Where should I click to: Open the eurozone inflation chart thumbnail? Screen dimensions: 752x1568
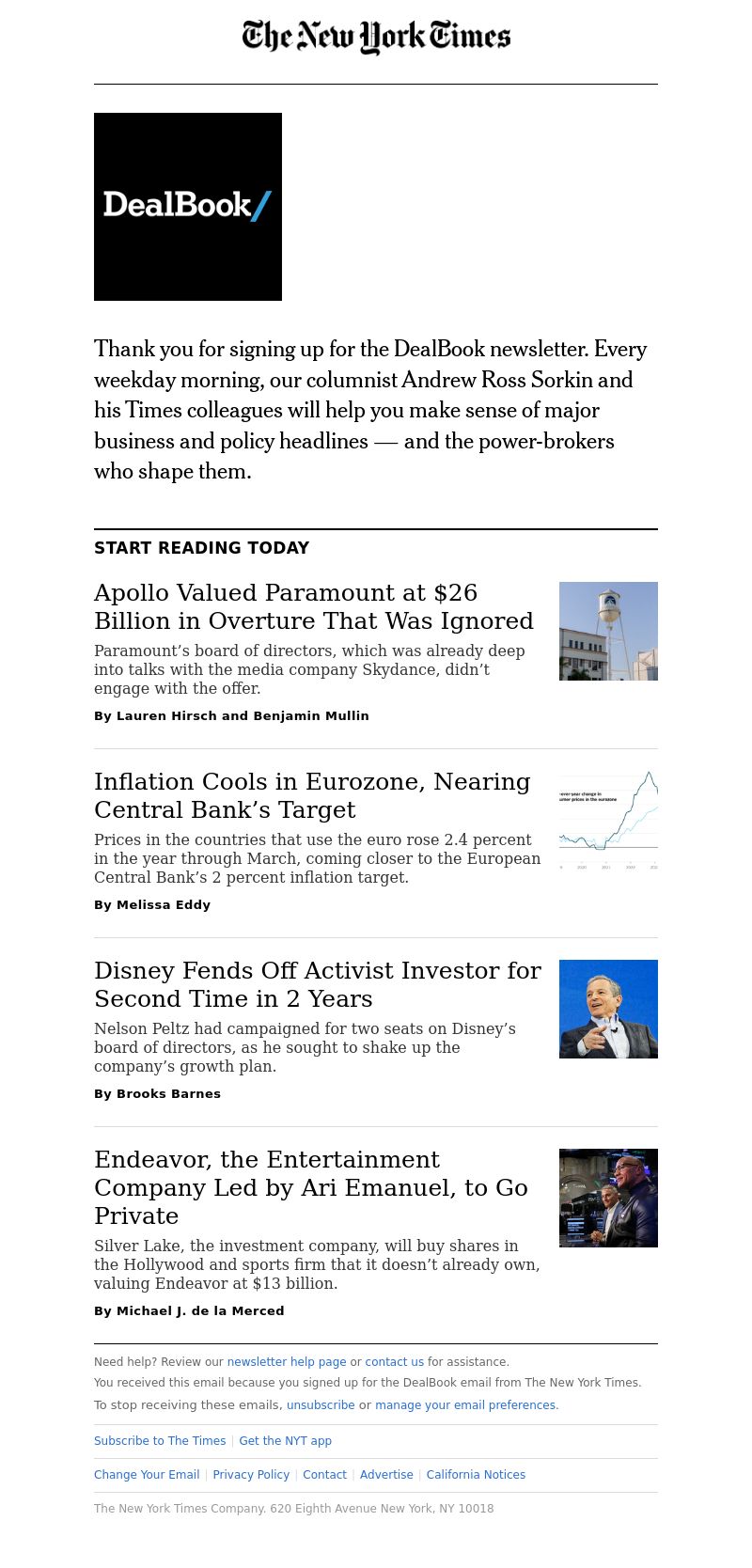coord(608,820)
